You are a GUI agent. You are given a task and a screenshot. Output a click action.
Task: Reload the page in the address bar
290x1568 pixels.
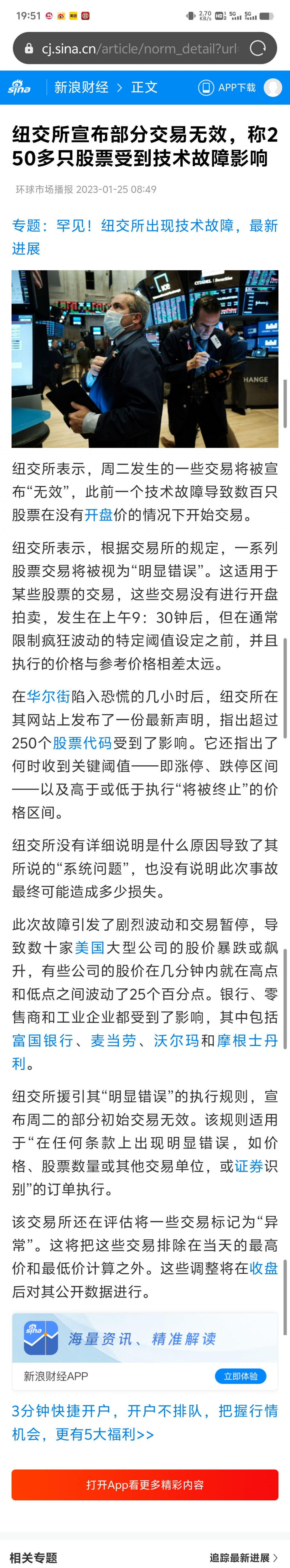258,48
